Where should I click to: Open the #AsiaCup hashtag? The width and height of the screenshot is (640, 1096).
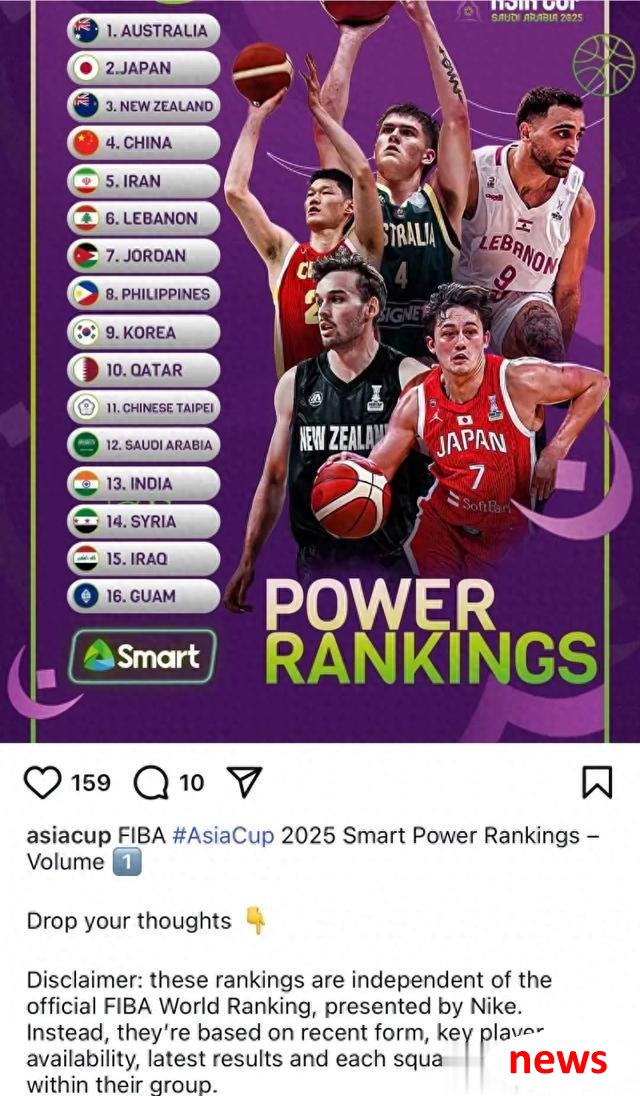[x=222, y=835]
